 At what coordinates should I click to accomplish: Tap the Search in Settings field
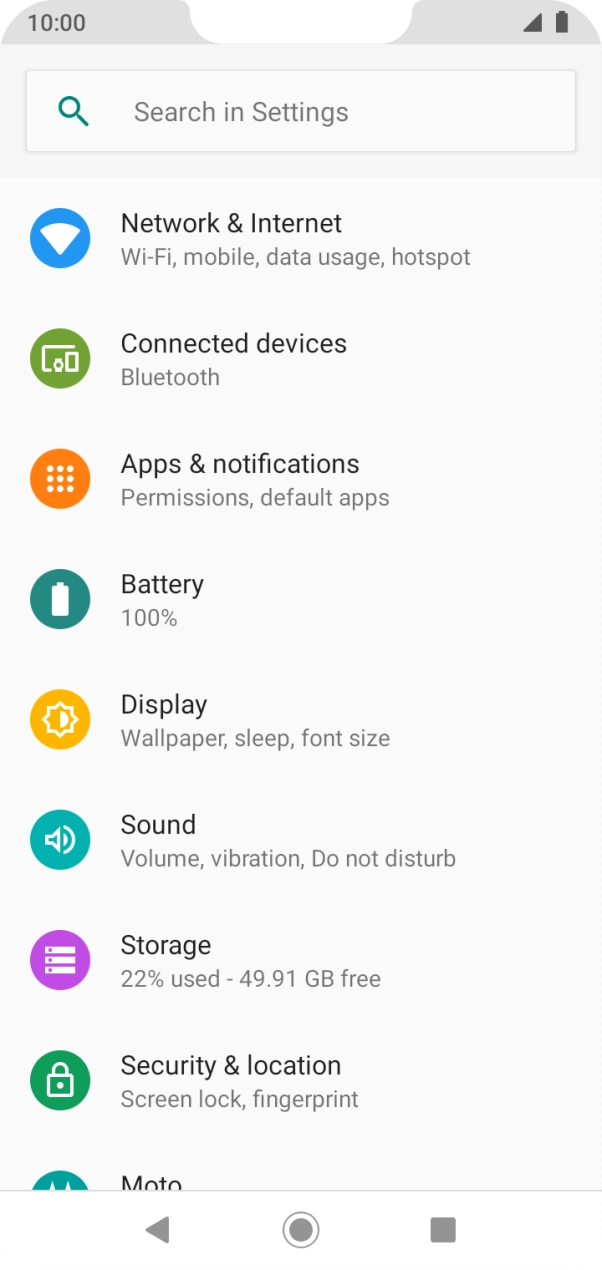tap(300, 111)
